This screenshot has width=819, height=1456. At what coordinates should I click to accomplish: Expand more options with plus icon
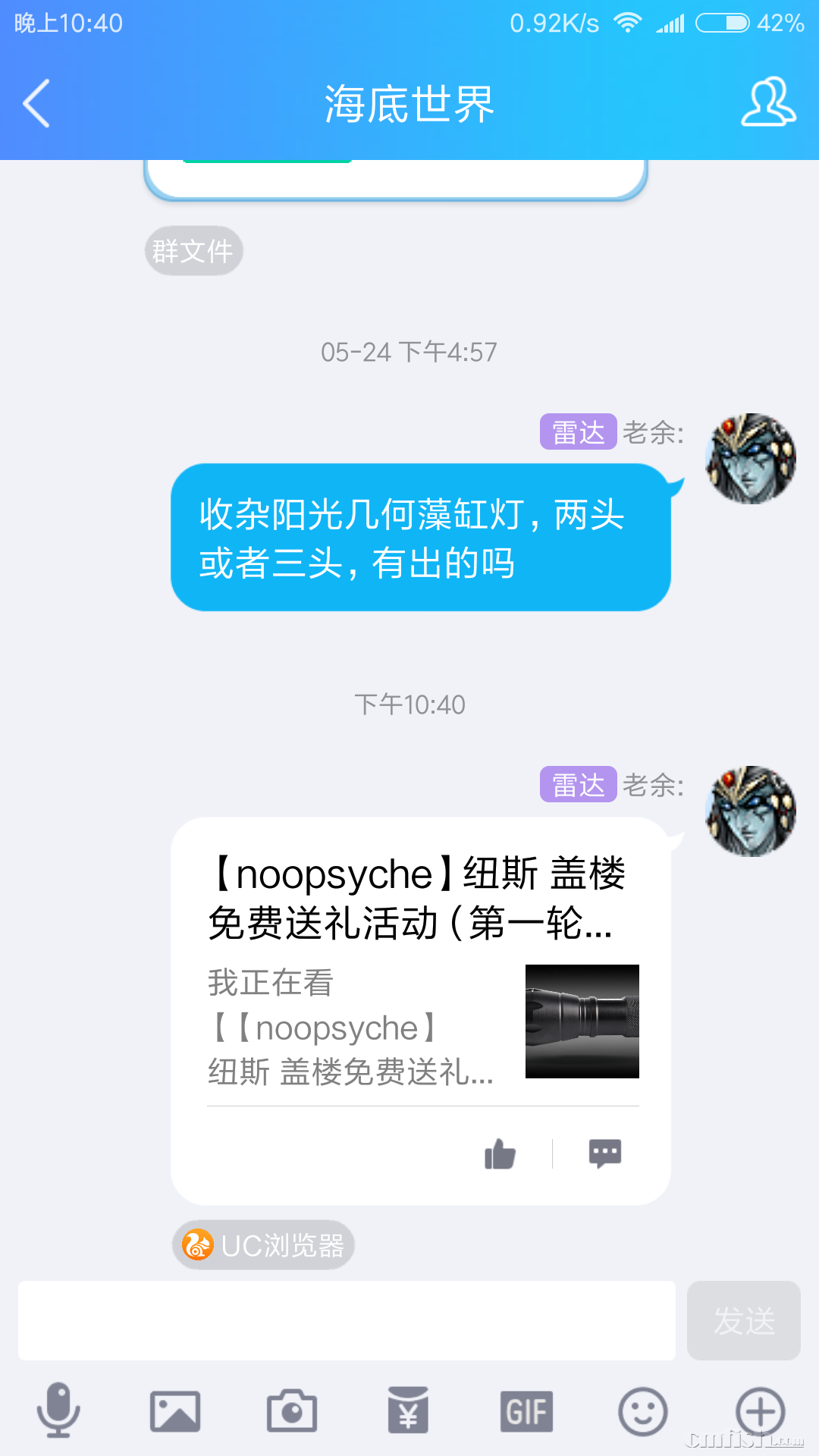coord(760,1412)
